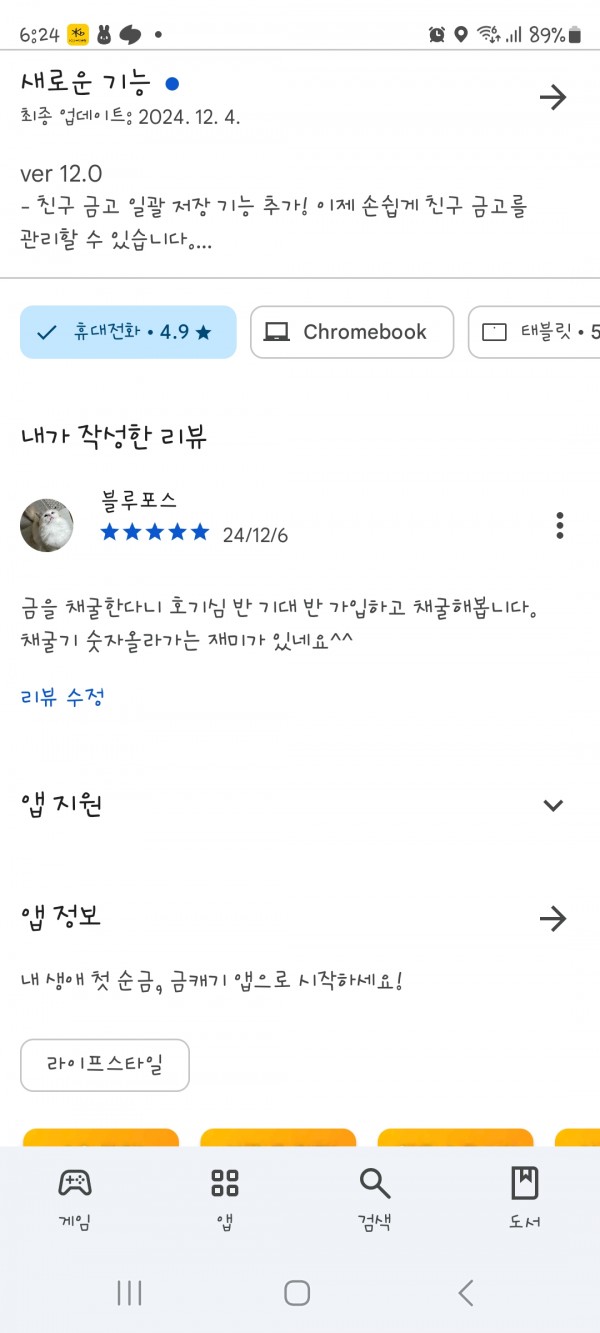The height and width of the screenshot is (1333, 600).
Task: Switch to the 게임 tab
Action: (x=75, y=1199)
